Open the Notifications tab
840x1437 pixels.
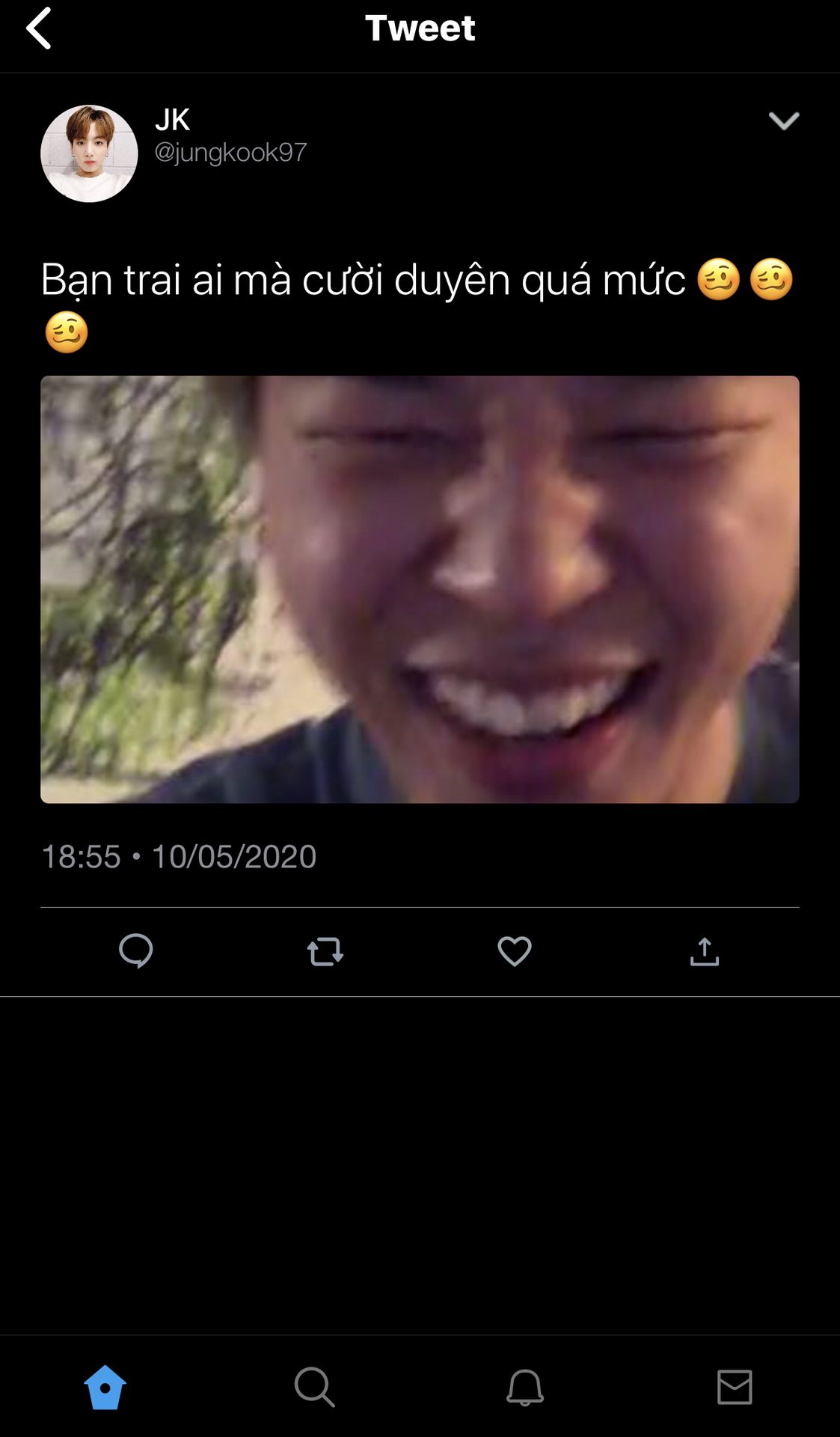point(524,1387)
